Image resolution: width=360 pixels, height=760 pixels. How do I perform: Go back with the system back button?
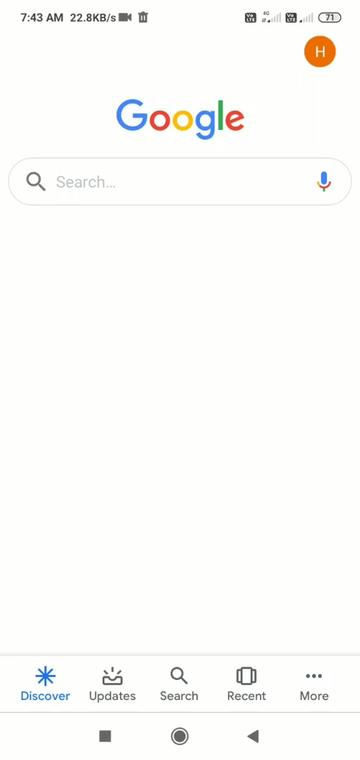coord(253,736)
